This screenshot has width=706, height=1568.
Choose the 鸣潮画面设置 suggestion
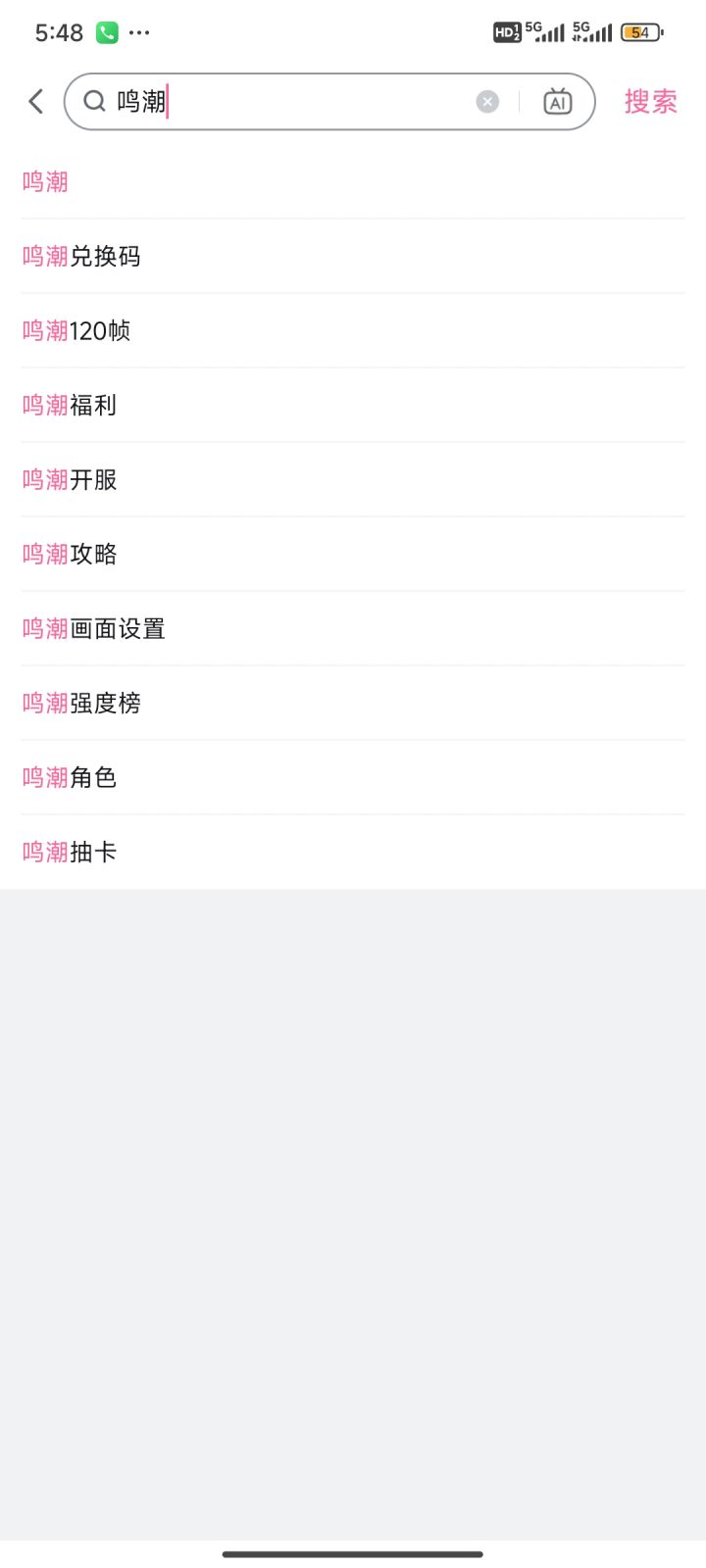[353, 629]
